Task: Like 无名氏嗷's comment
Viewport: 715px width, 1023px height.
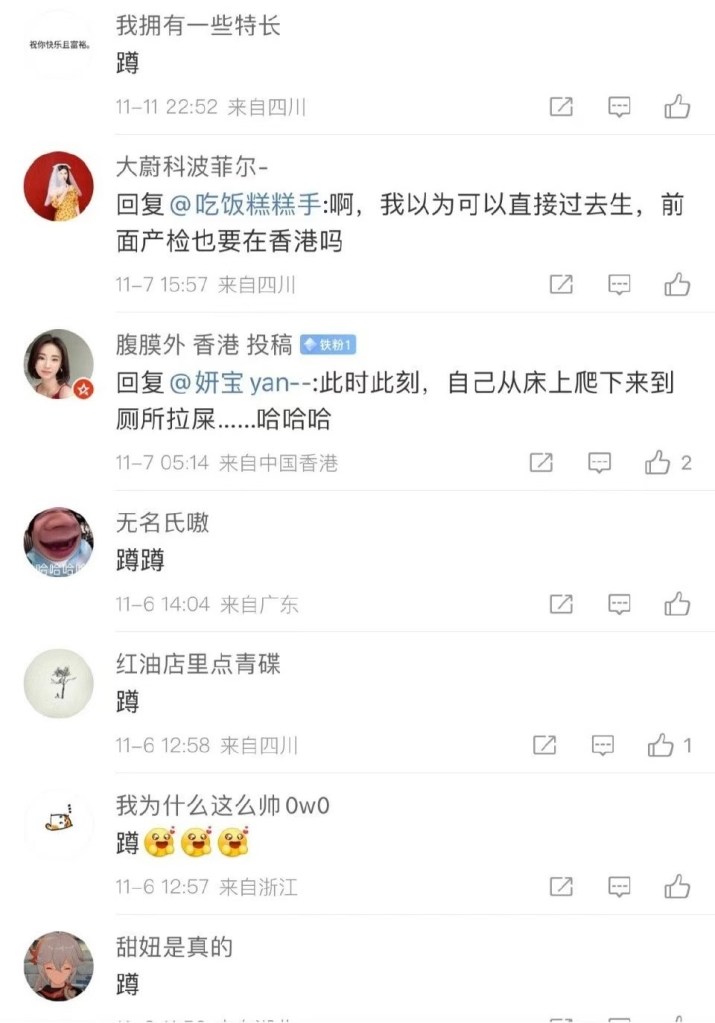Action: click(x=677, y=604)
